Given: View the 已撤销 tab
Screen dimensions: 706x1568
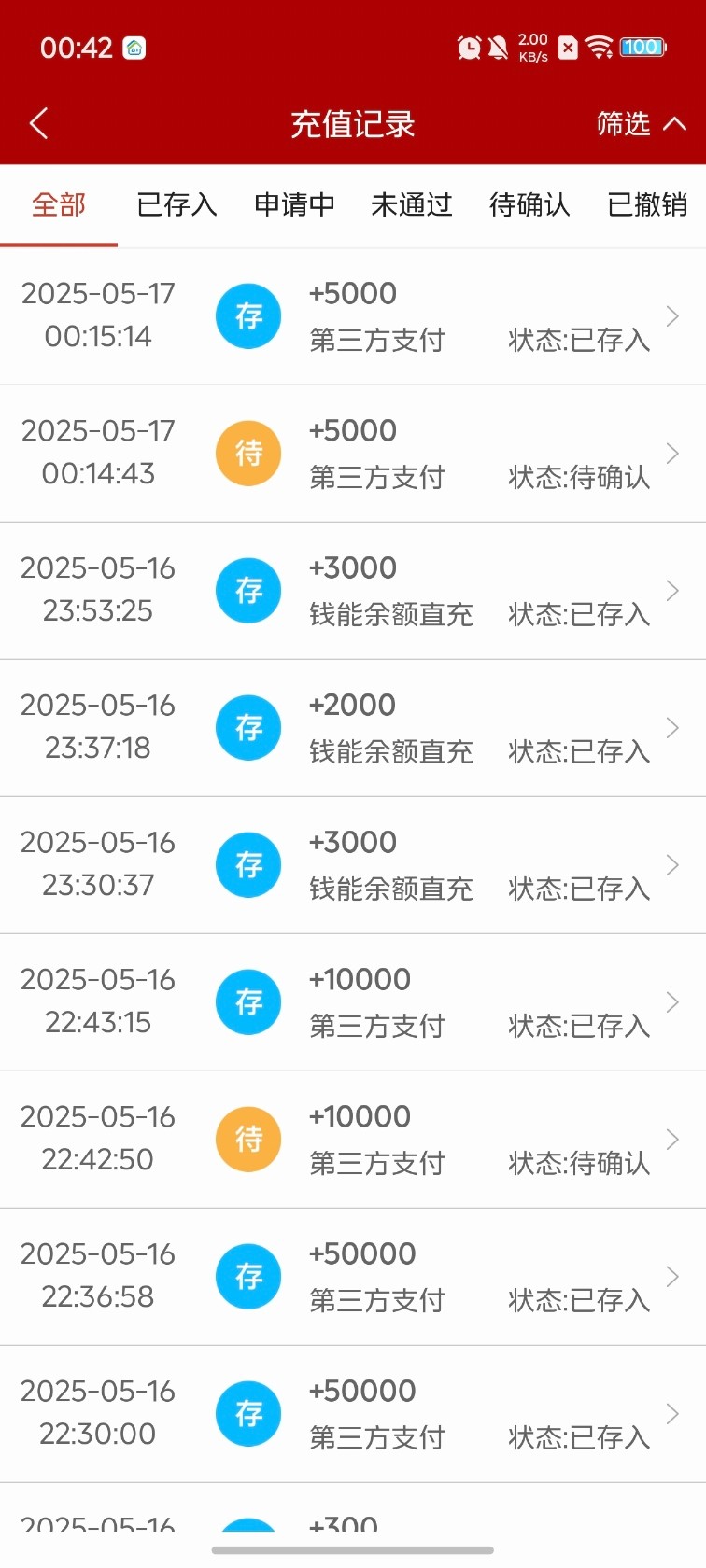Looking at the screenshot, I should [647, 204].
